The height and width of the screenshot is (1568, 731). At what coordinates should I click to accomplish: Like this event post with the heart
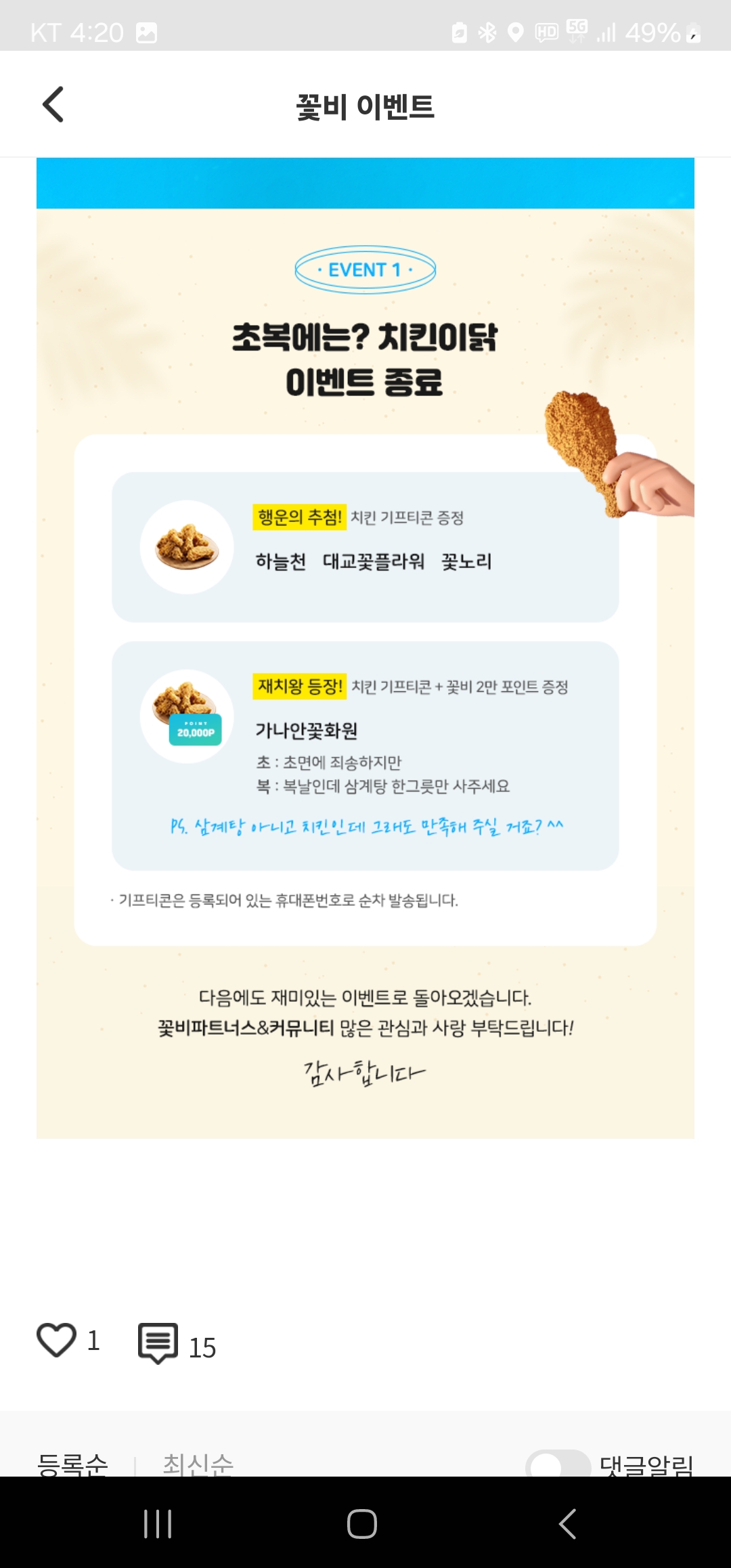pos(56,1340)
